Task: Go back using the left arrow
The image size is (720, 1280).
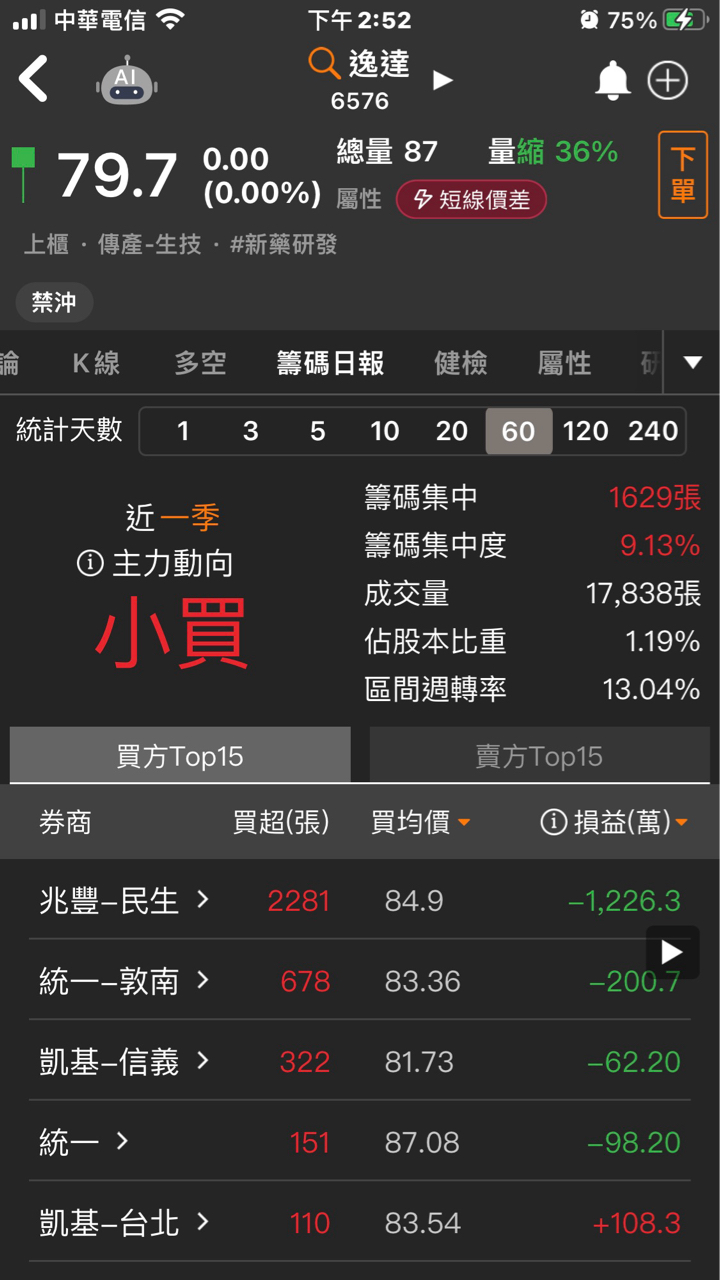Action: [x=34, y=79]
